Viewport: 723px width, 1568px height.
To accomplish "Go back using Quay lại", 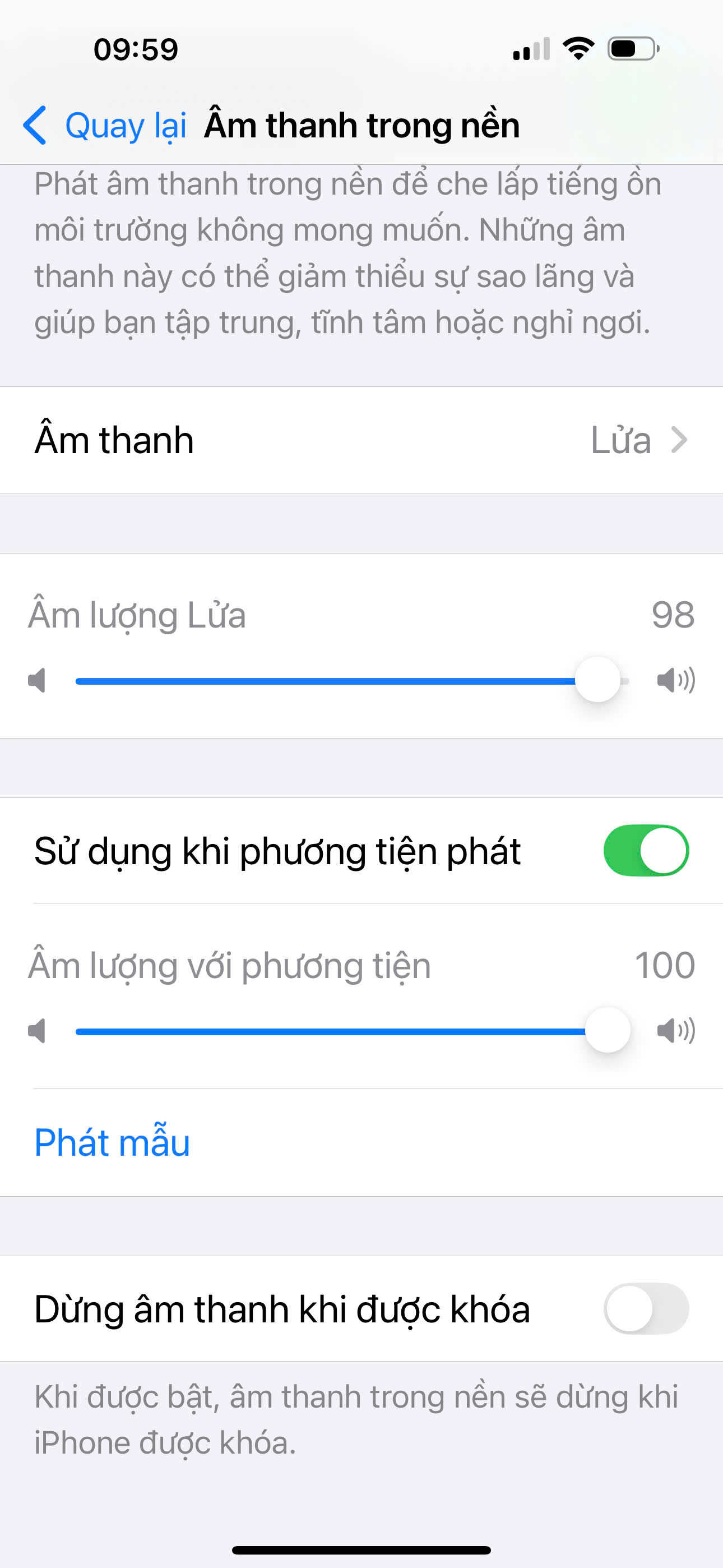I will click(x=105, y=126).
